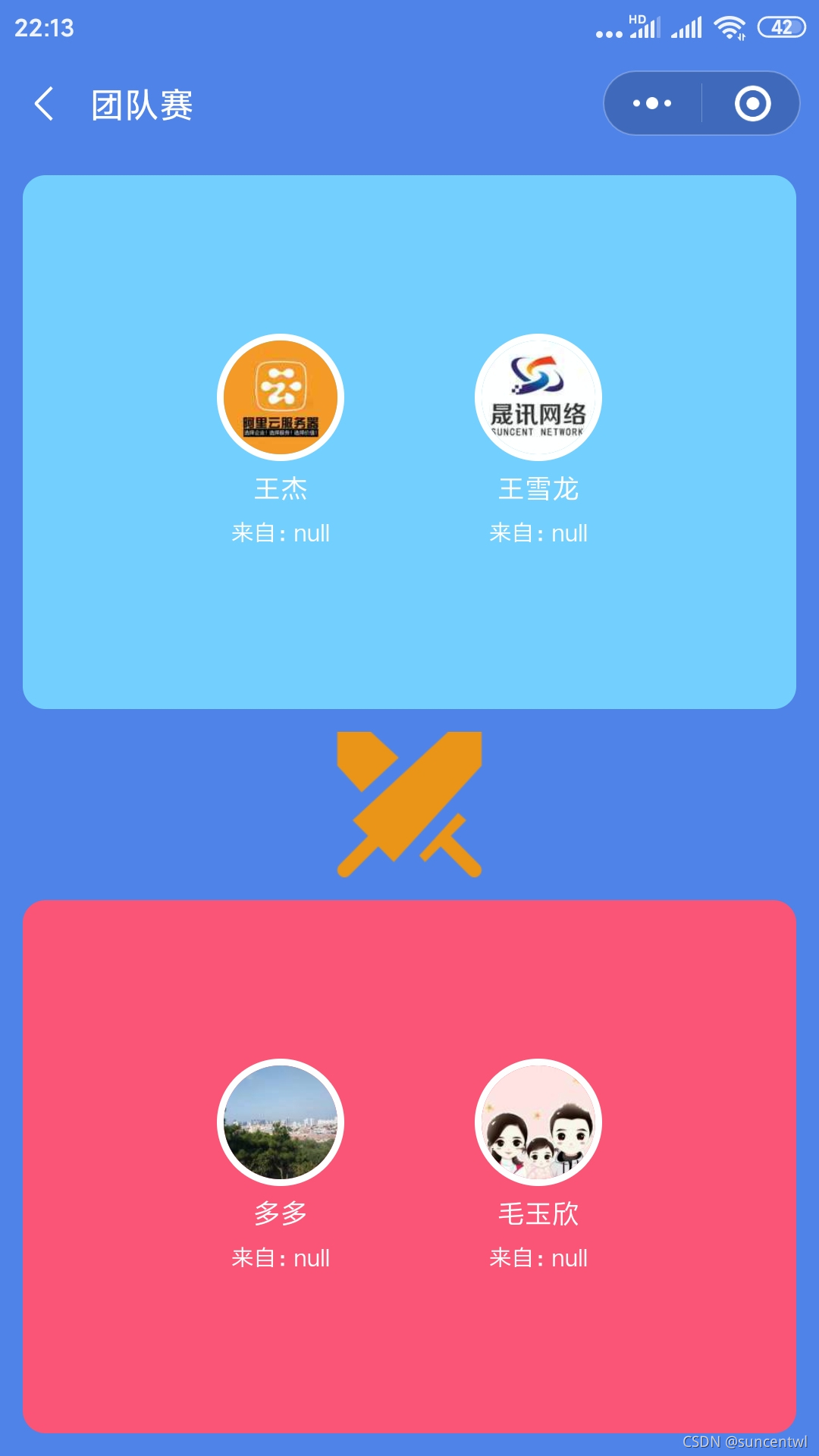Select 多多's 来自:null label
Screen dimensions: 819x1456
click(x=281, y=1258)
